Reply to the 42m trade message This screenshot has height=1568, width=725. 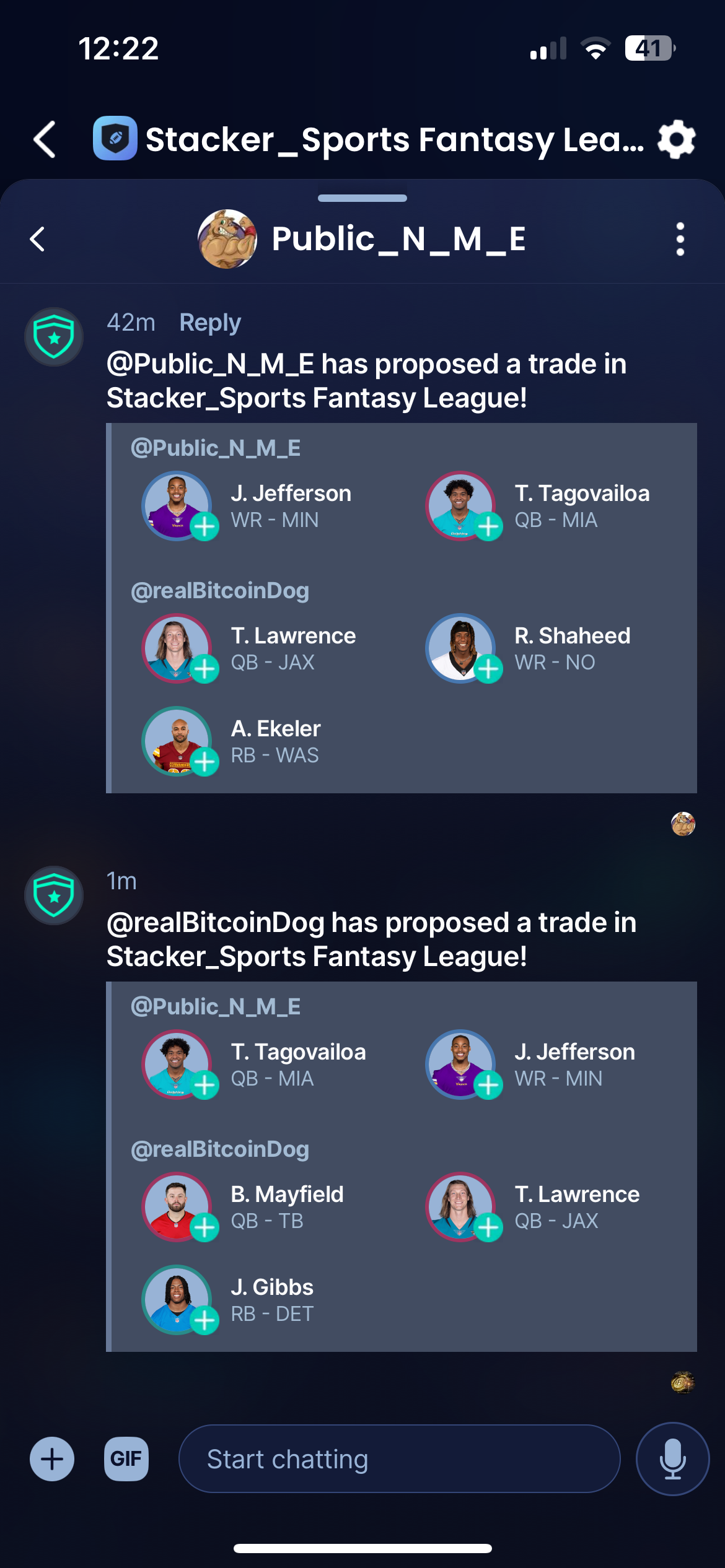(x=209, y=323)
